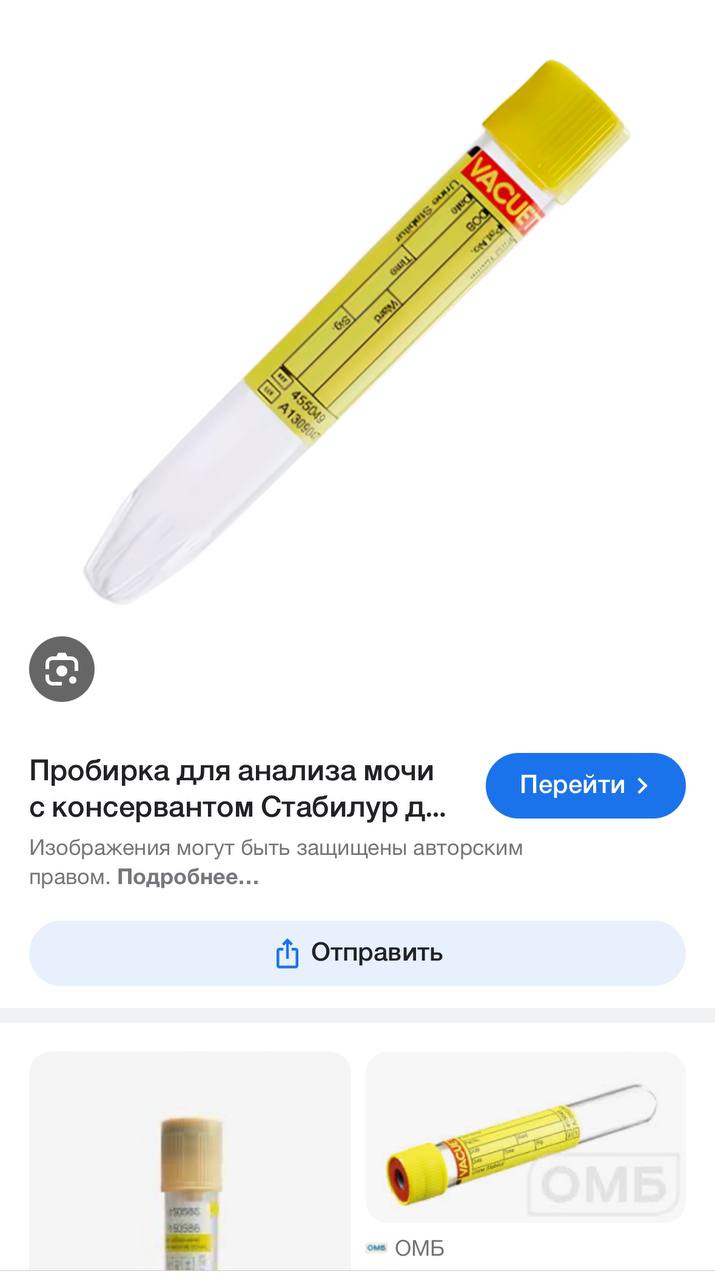Open the main urine tube image
Viewport: 715px width, 1280px height.
(357, 330)
